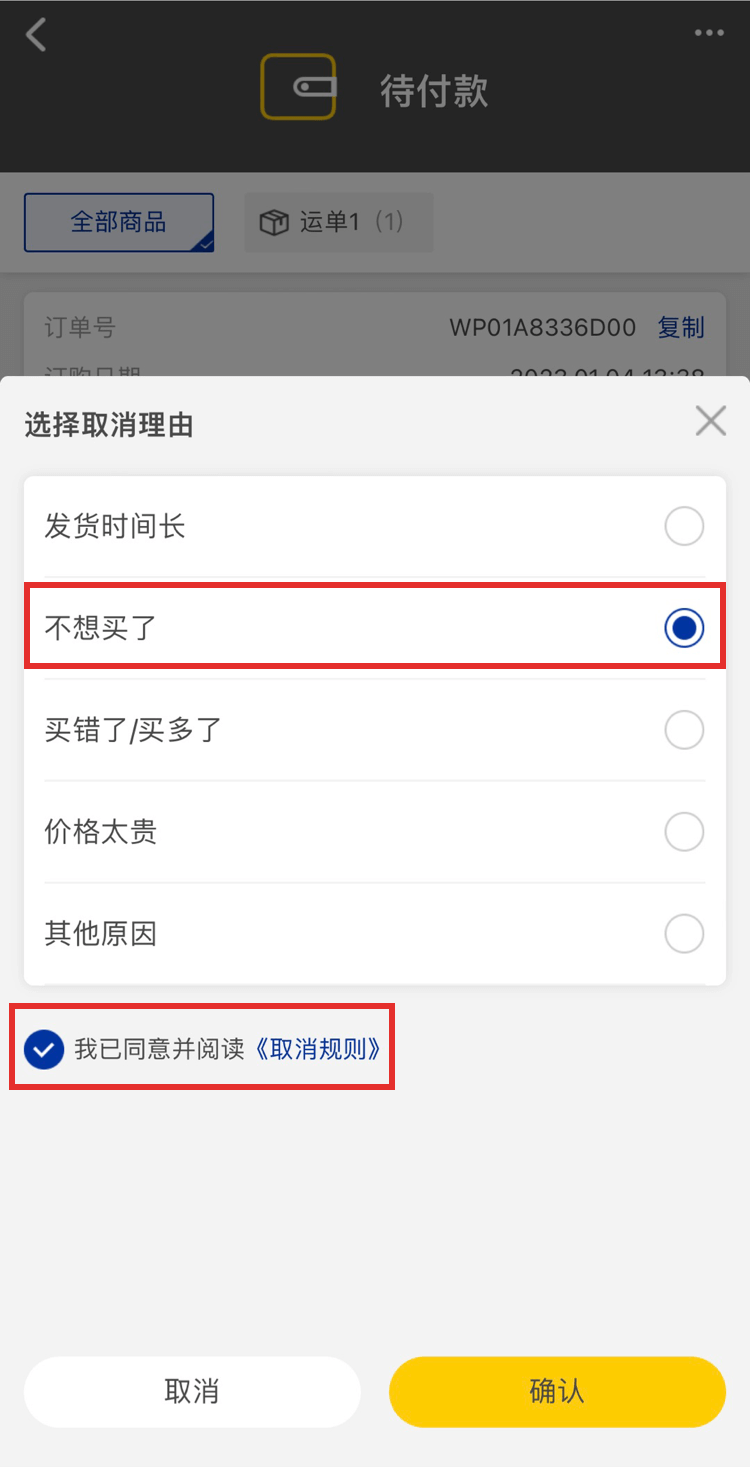Copy the order number with 复制
Screen dimensions: 750x1467
point(681,327)
